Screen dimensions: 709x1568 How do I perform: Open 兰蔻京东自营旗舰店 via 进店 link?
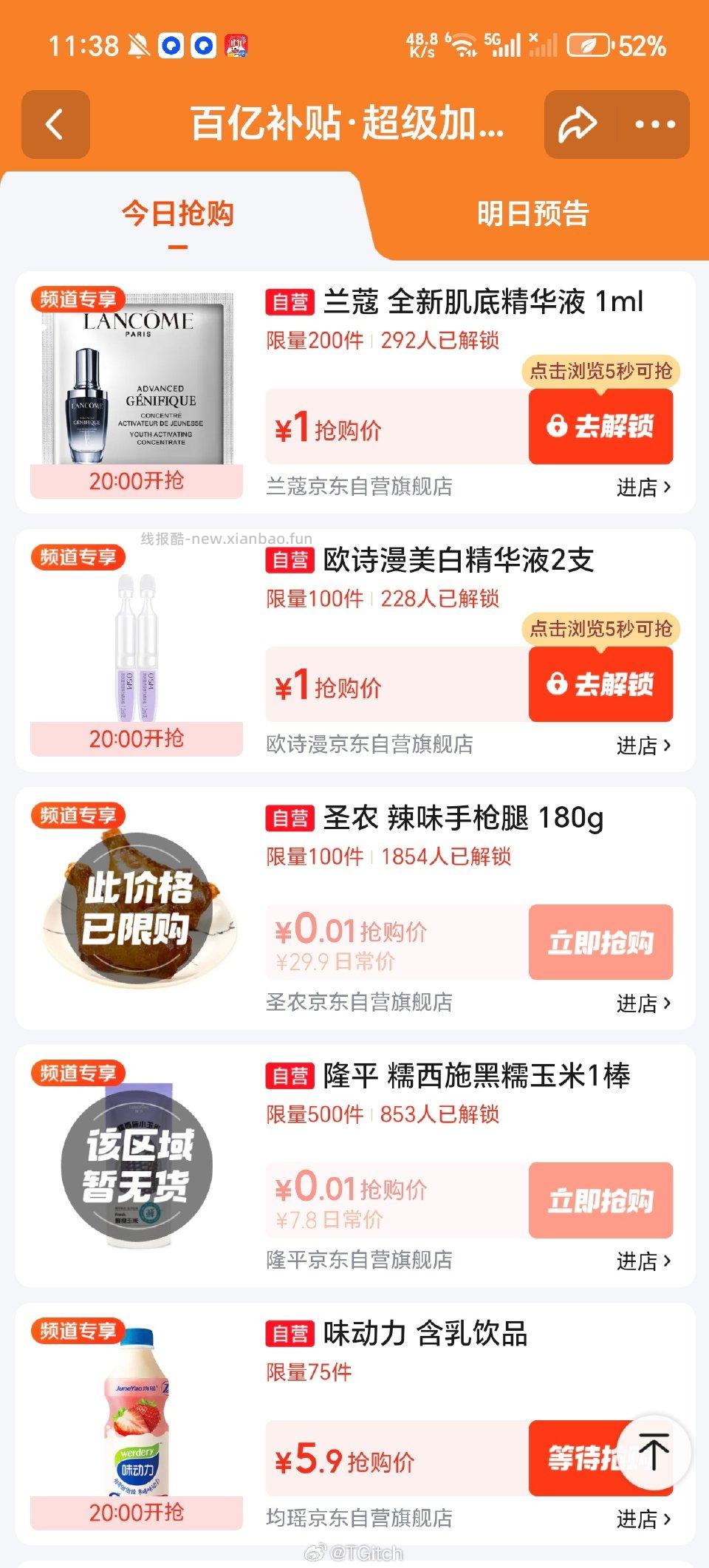(644, 485)
